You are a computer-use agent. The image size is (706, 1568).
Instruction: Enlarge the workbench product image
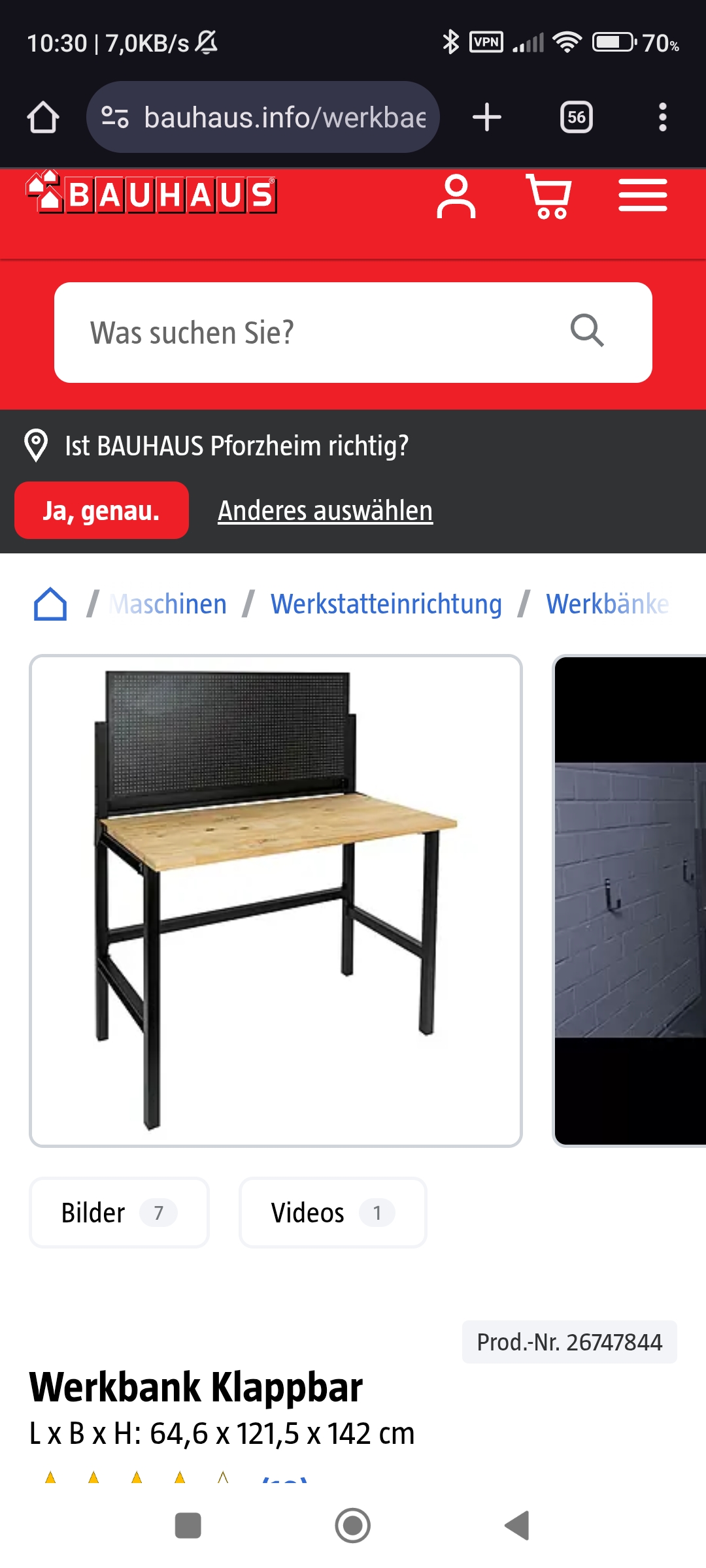[275, 900]
